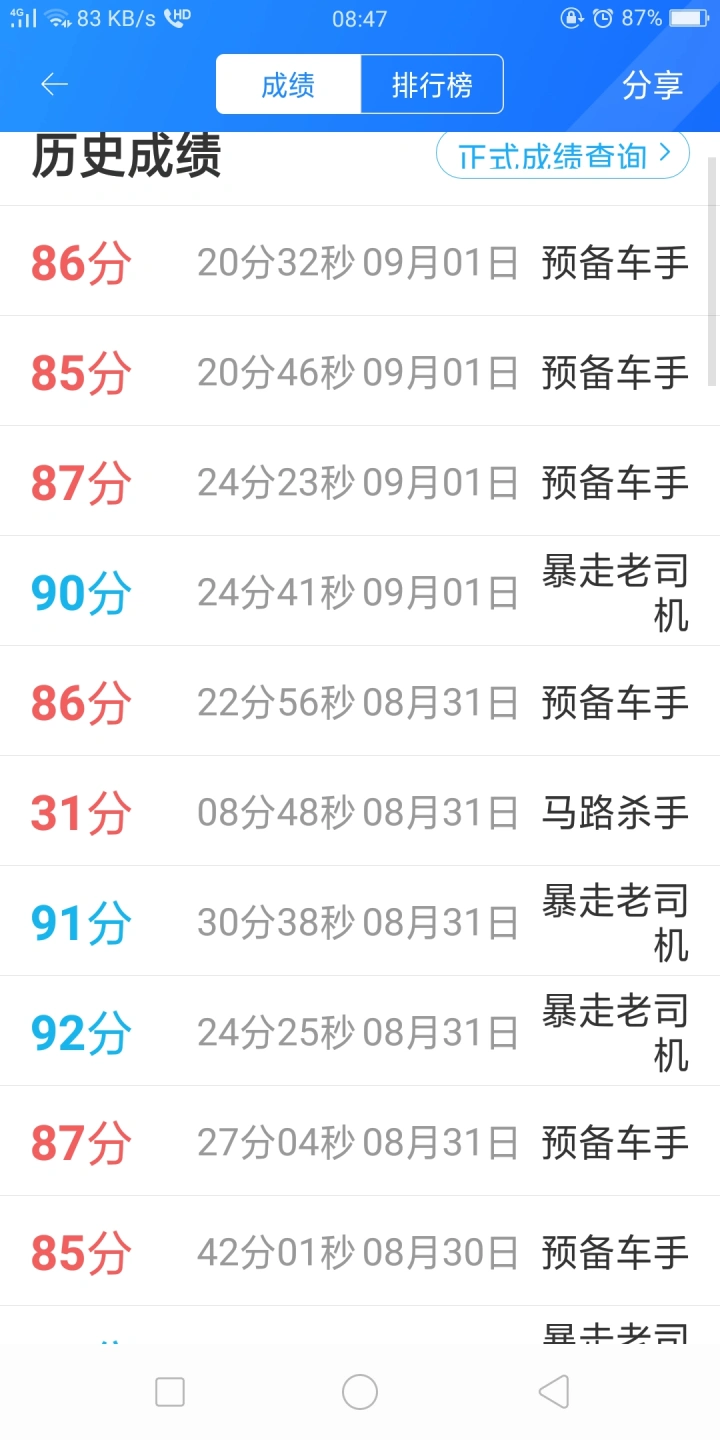Viewport: 720px width, 1440px height.
Task: Open the 85分 record lasting 20分46秒
Action: point(360,371)
